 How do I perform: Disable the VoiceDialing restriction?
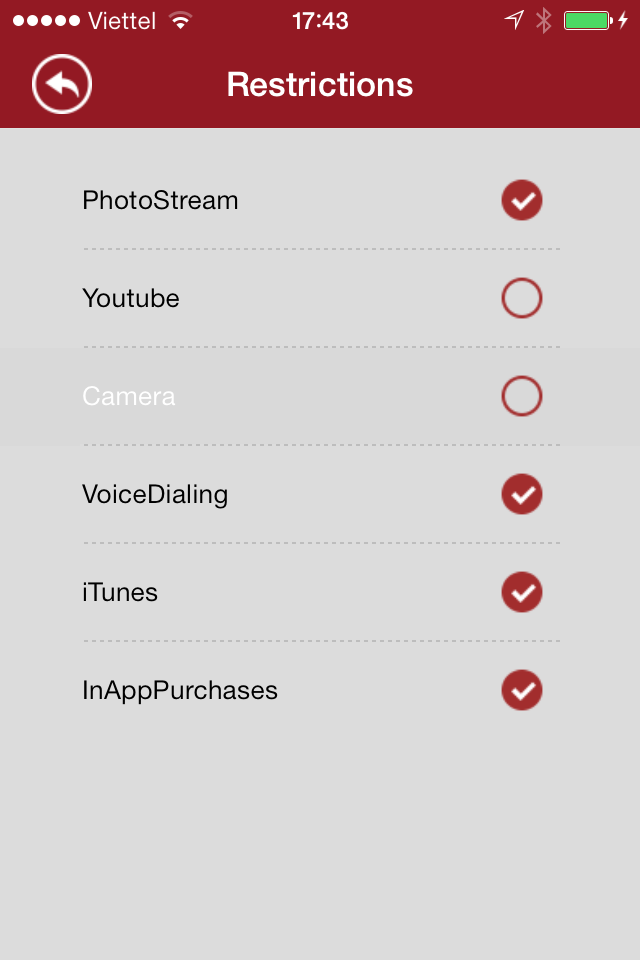coord(521,494)
